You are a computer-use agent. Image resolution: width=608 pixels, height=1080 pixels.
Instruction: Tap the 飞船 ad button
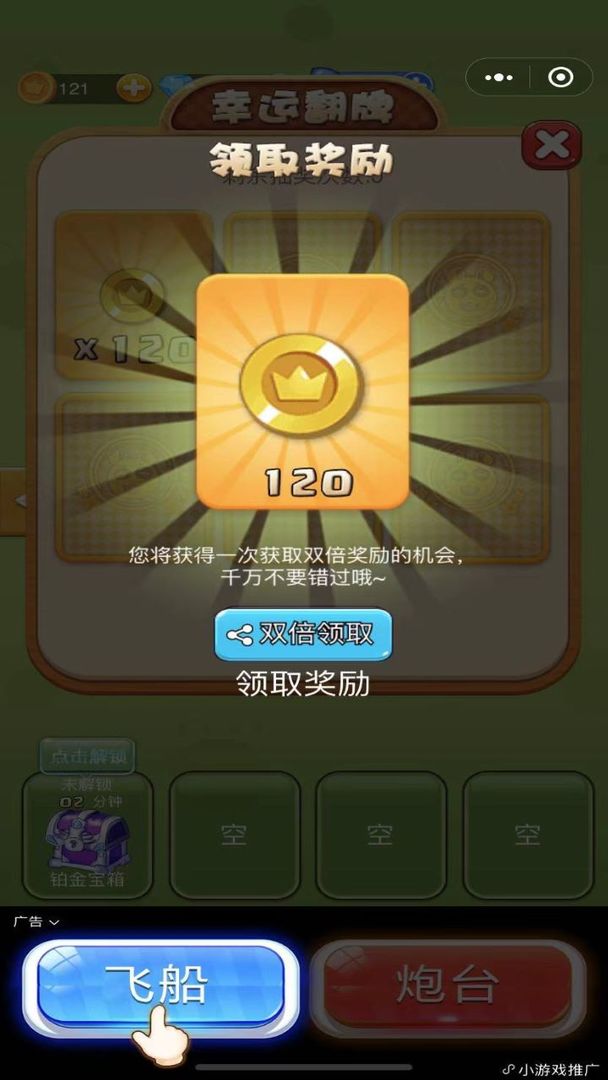(x=160, y=985)
